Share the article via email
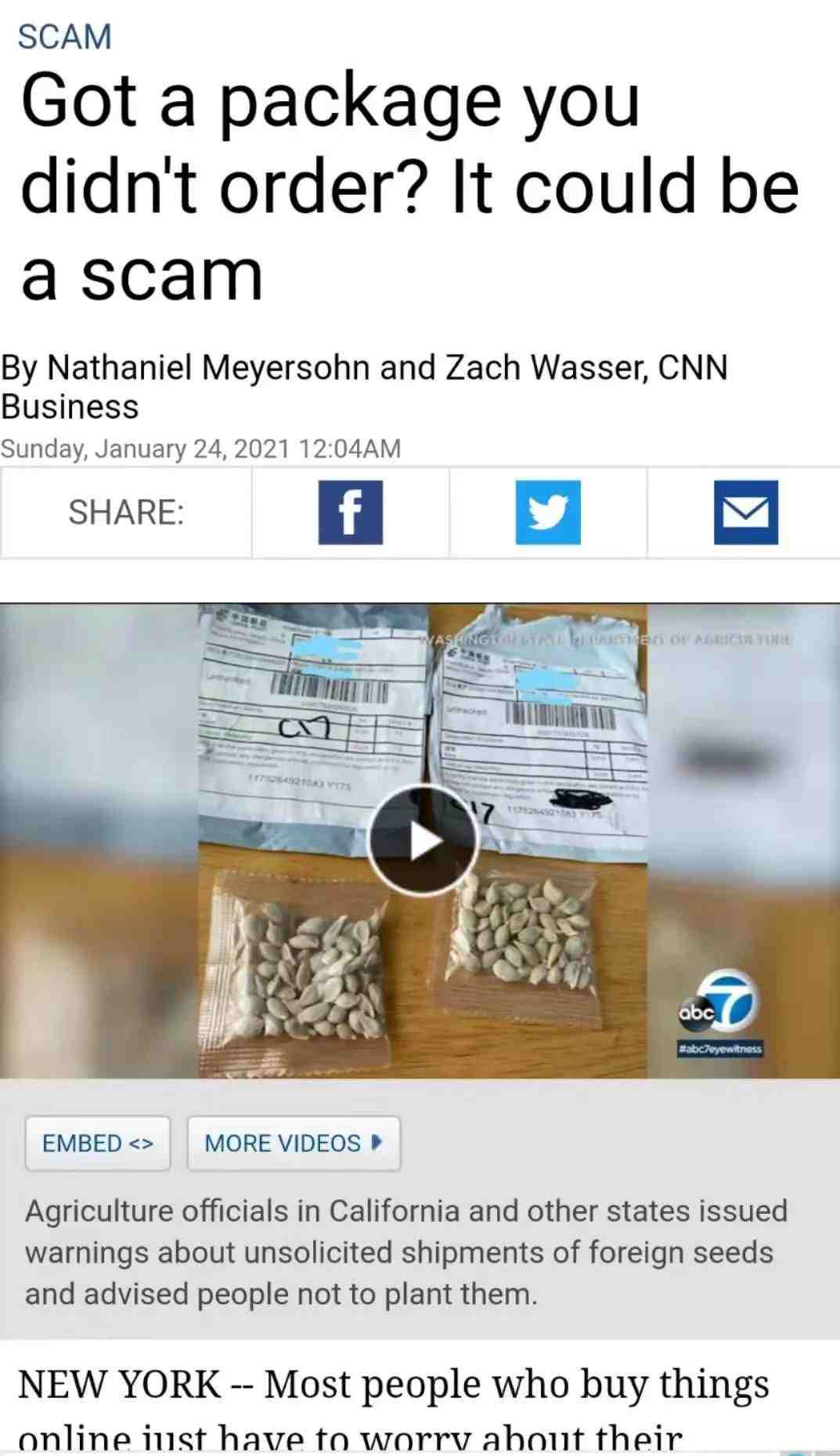 [x=745, y=512]
